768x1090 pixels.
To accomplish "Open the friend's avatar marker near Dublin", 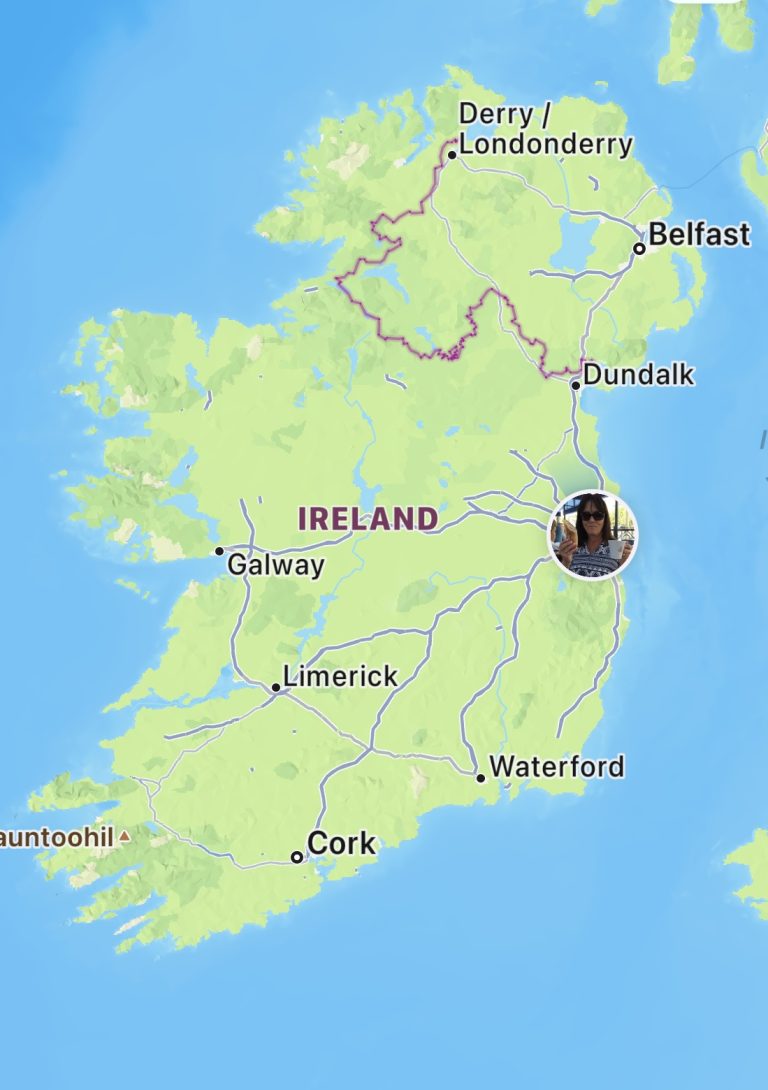I will pos(593,535).
